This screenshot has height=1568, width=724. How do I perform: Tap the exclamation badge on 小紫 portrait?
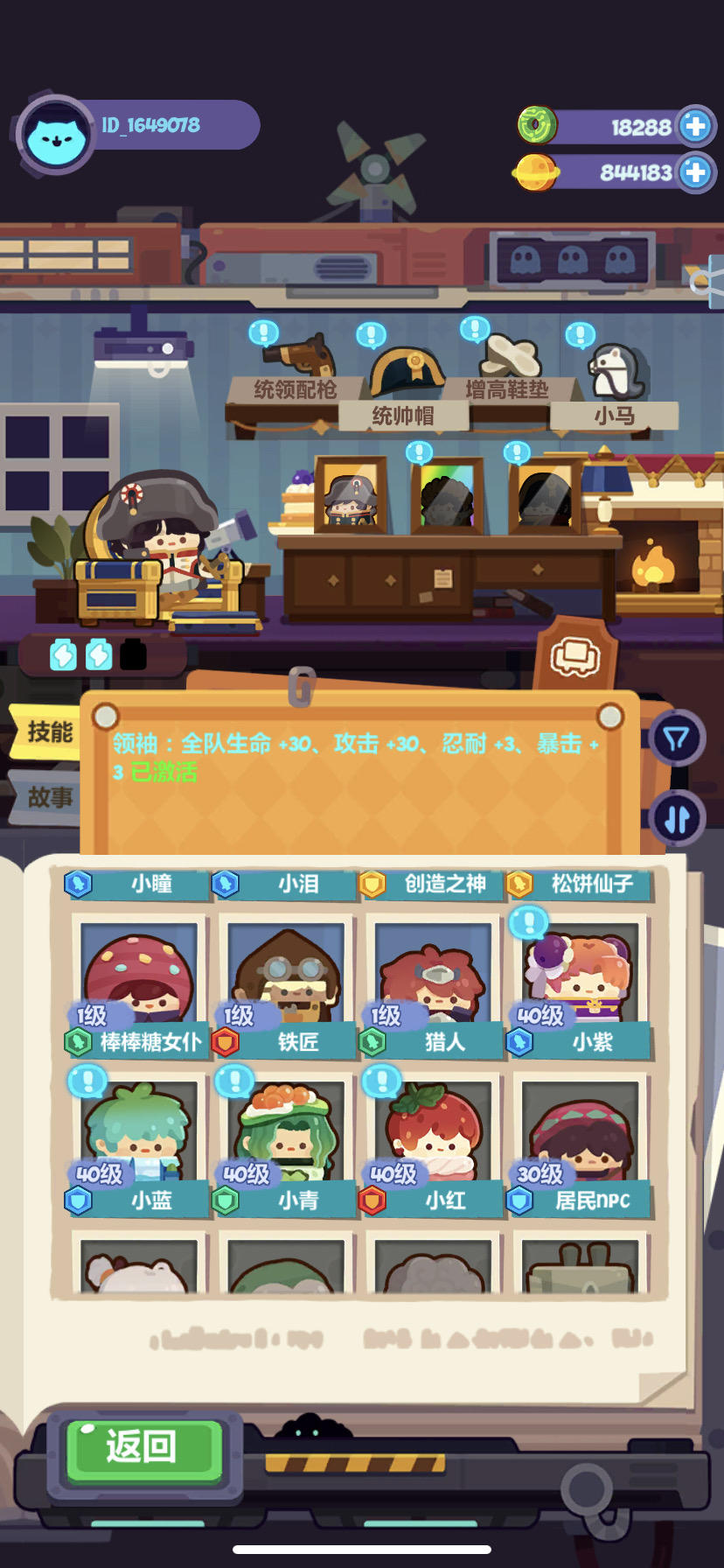[x=529, y=920]
